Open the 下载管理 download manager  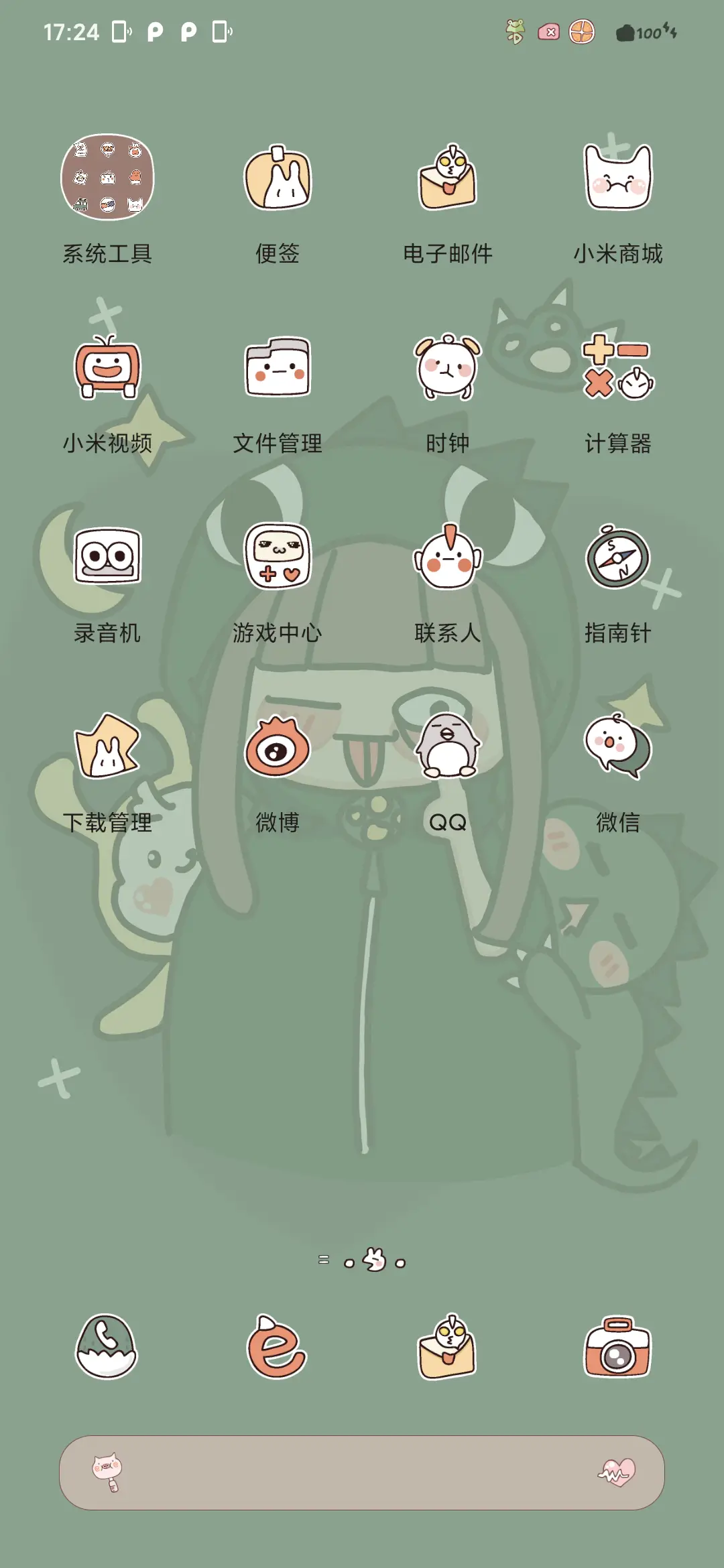(x=107, y=747)
